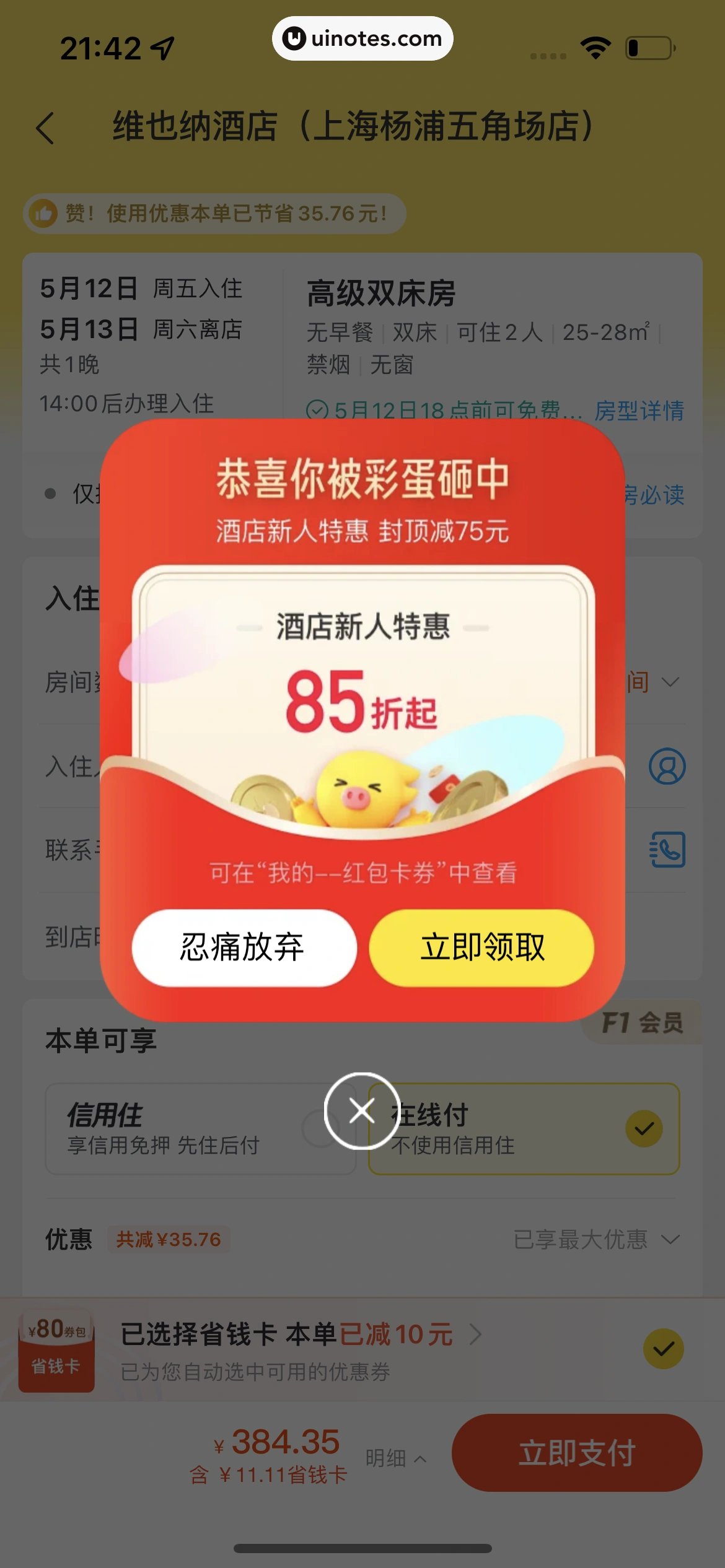725x1568 pixels.
Task: Go back from hotel booking page
Action: [x=46, y=128]
